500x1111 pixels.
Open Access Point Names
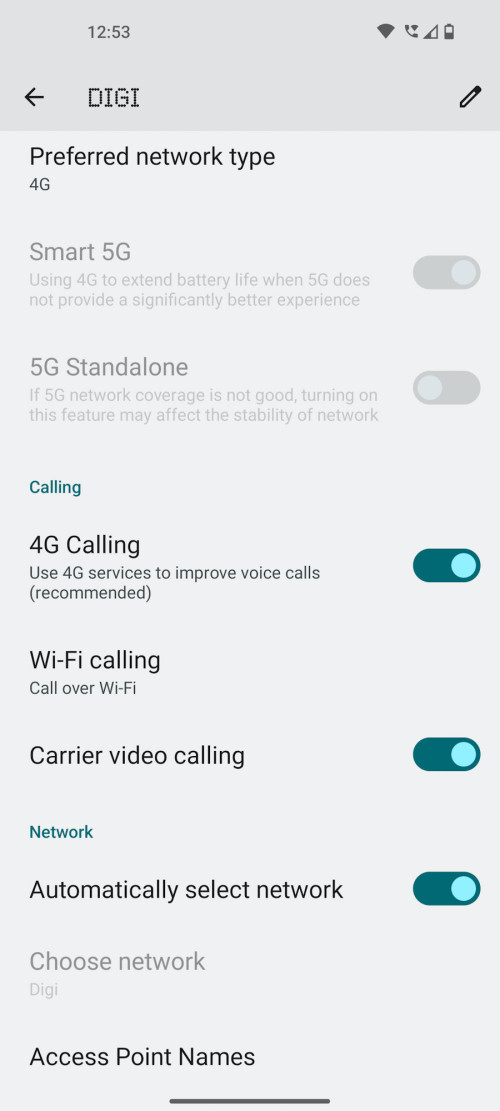250,1056
